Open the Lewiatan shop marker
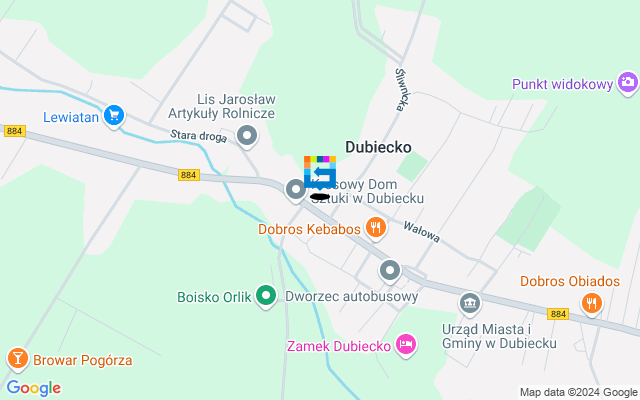 pyautogui.click(x=114, y=116)
